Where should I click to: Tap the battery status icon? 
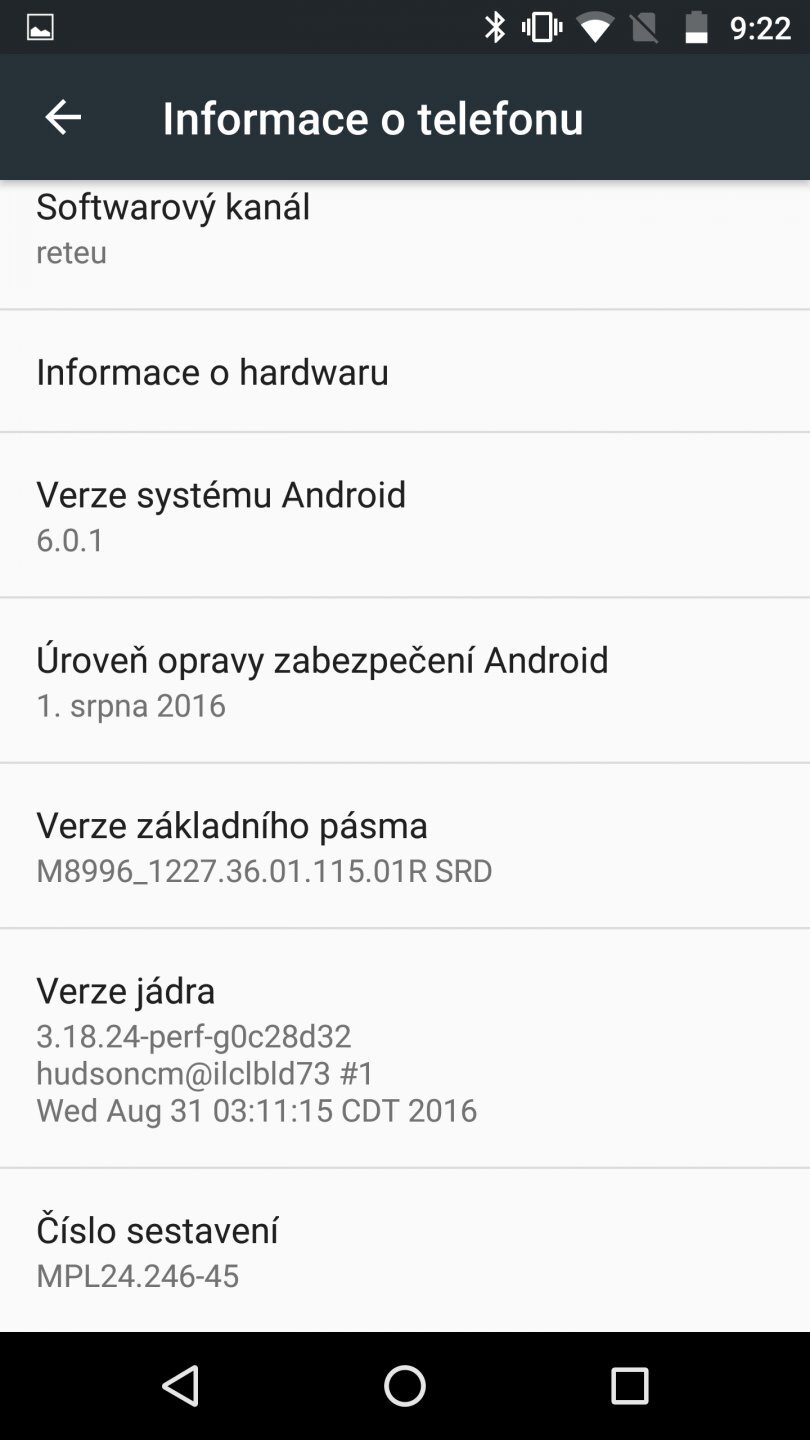point(695,26)
